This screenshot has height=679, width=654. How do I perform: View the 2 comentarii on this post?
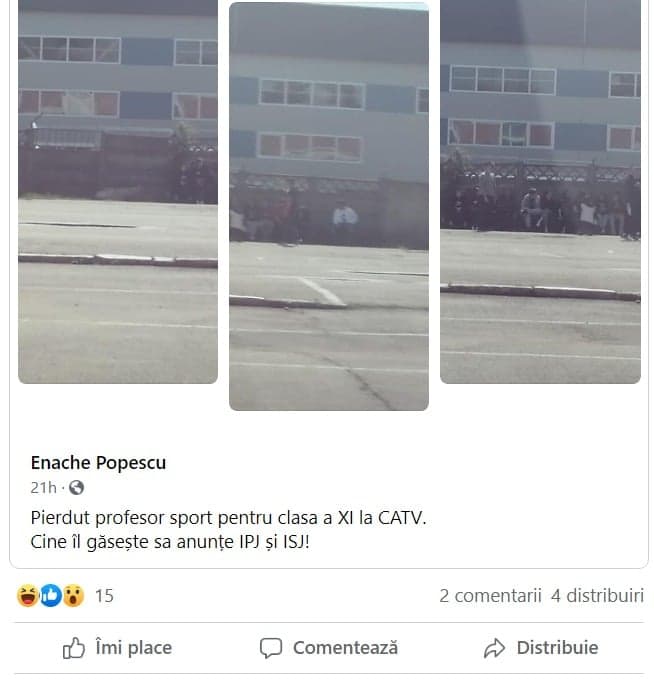(490, 596)
